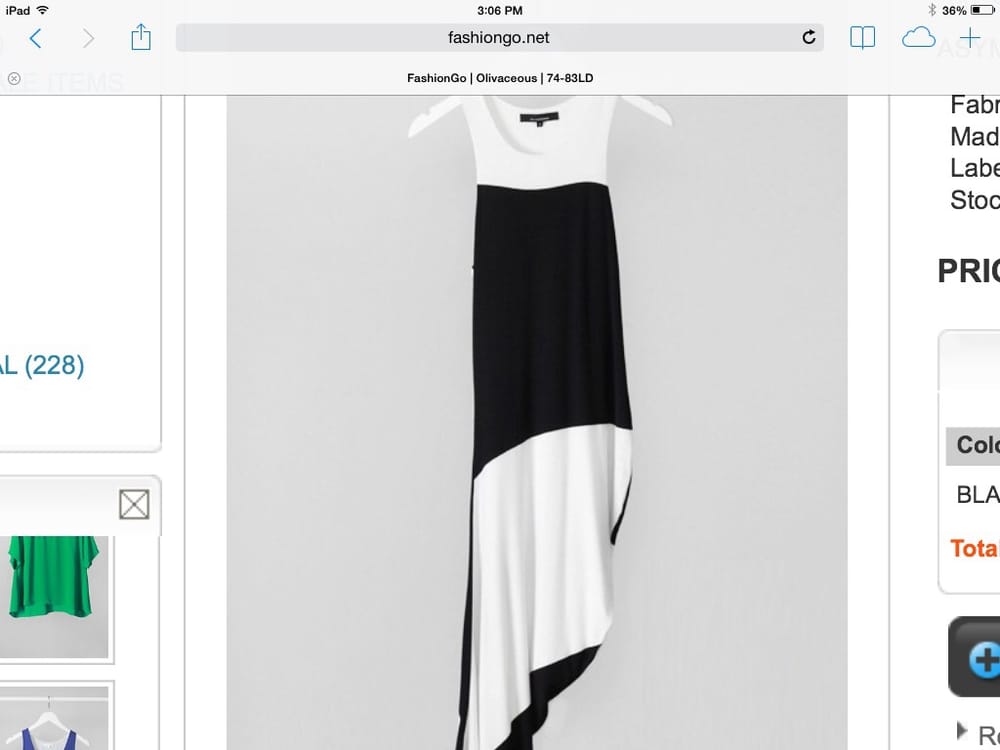Image resolution: width=1000 pixels, height=750 pixels.
Task: Tap the fashiongo.net address bar
Action: pyautogui.click(x=498, y=38)
